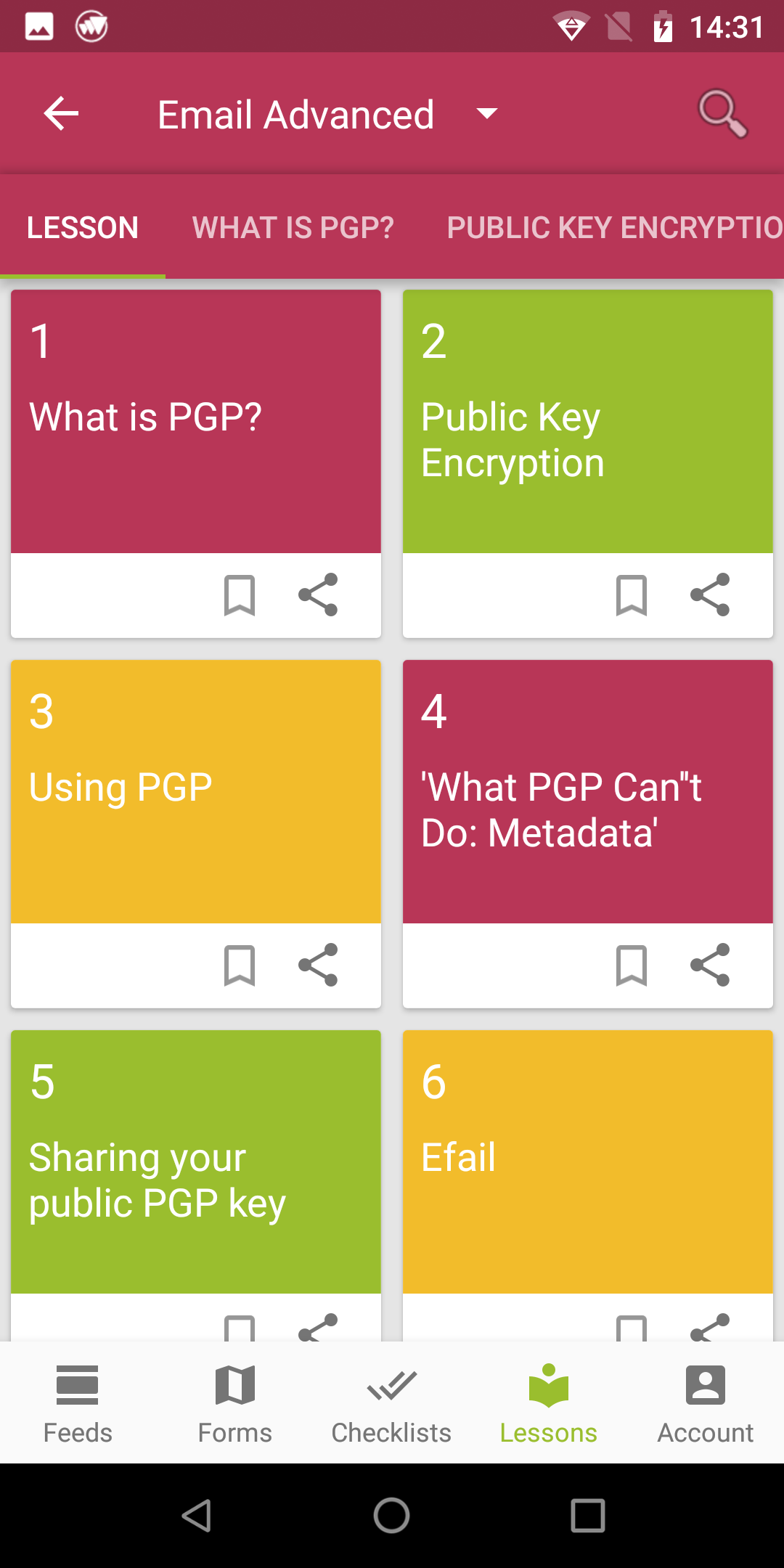
Task: Open the Account tab
Action: point(706,1403)
